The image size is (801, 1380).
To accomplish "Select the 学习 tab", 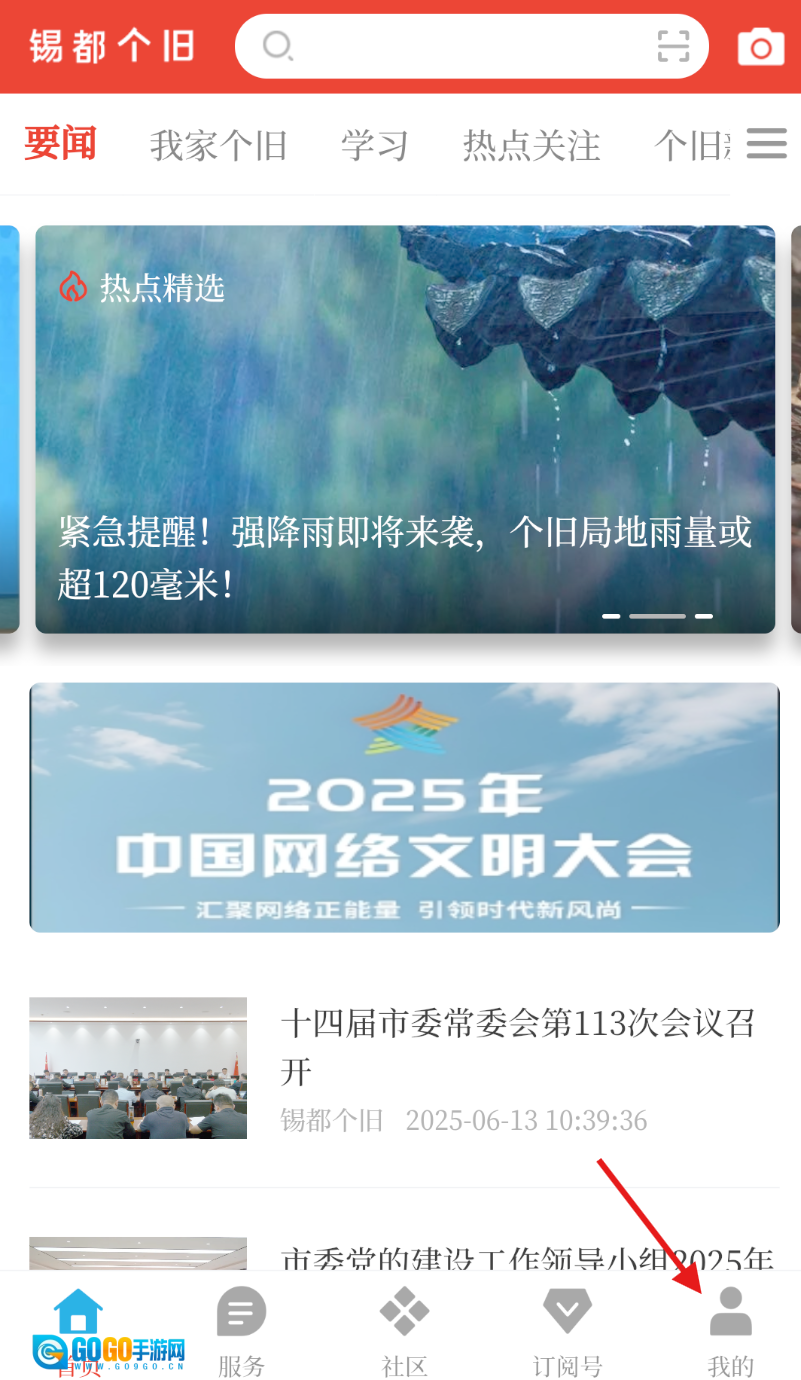I will click(374, 146).
